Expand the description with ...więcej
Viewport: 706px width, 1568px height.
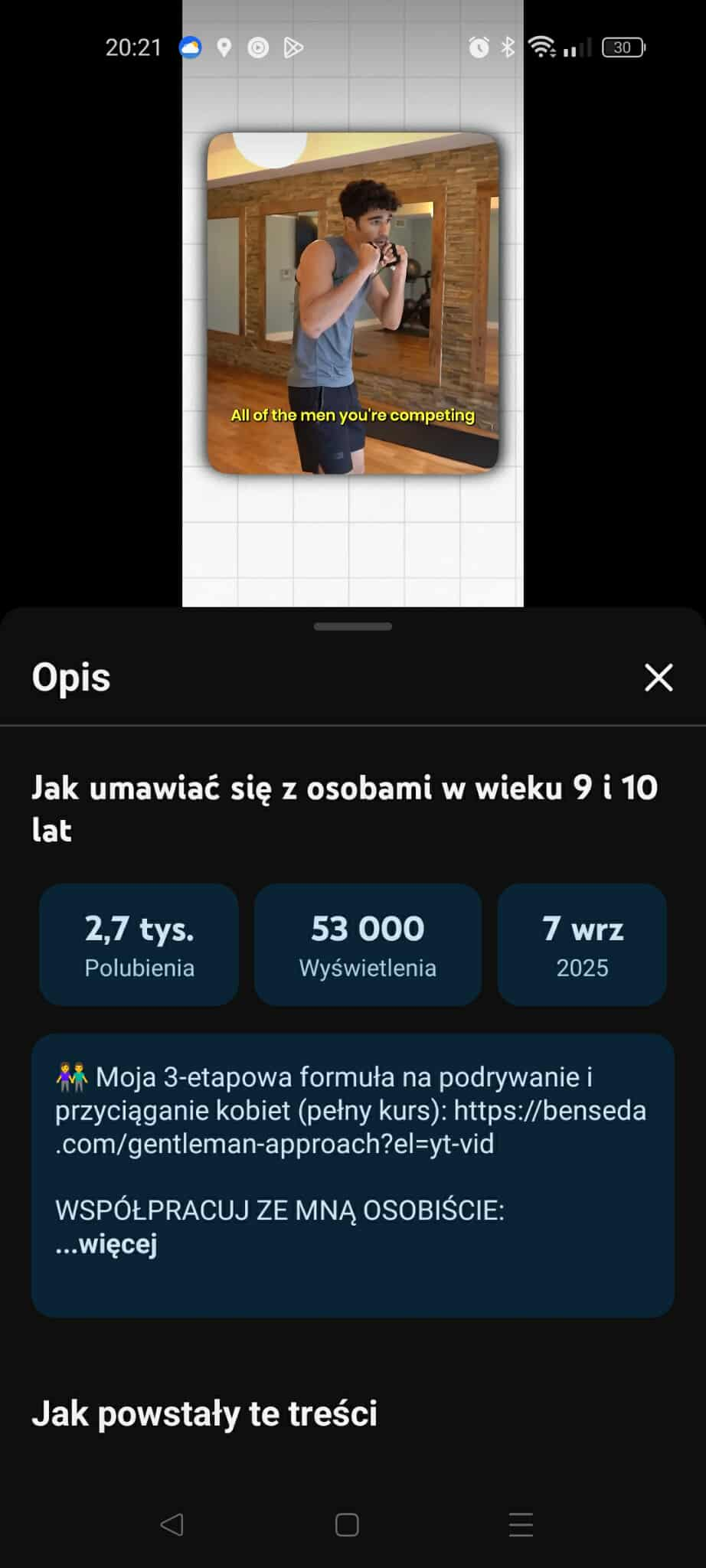point(106,1244)
